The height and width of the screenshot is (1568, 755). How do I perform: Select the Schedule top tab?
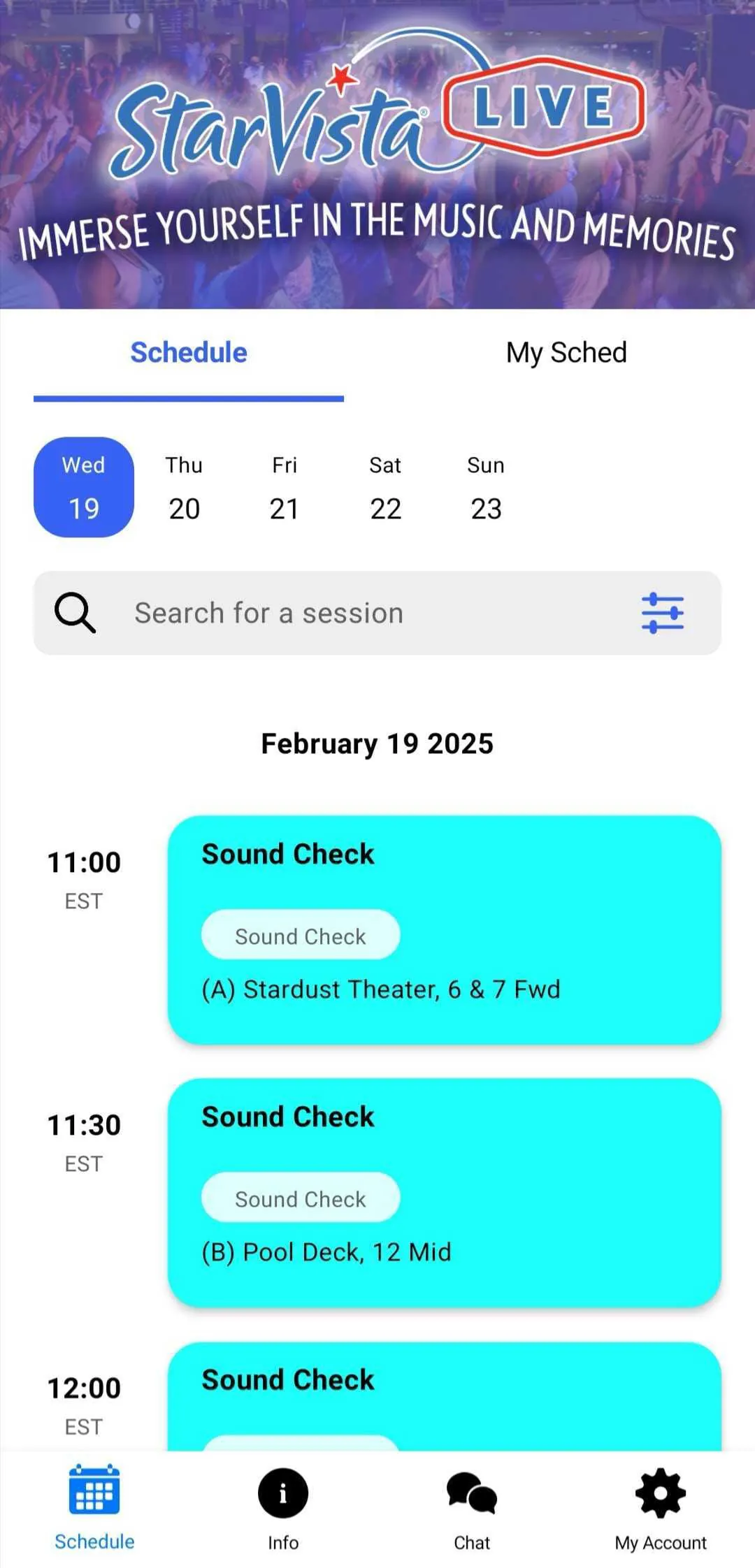(189, 353)
